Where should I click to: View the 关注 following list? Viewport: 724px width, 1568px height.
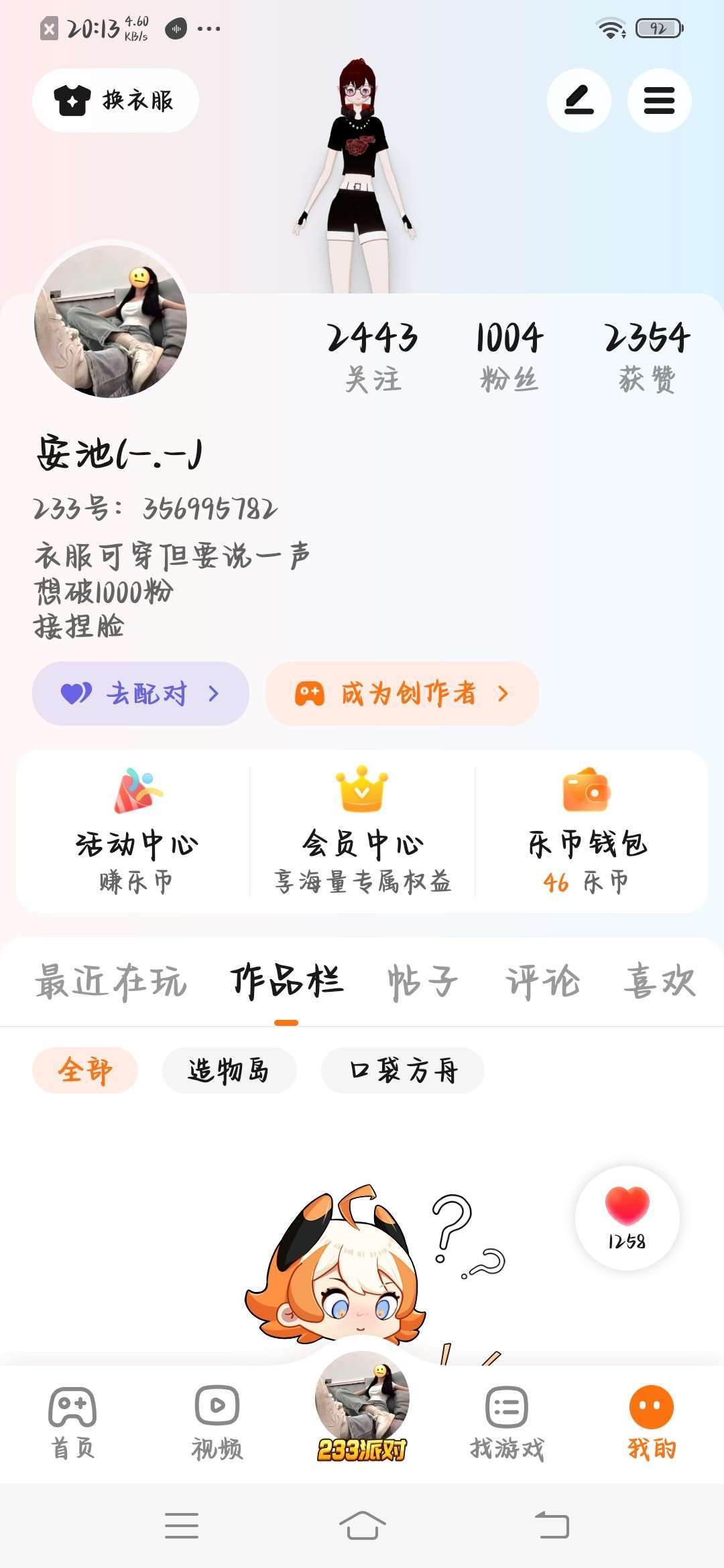click(x=373, y=355)
